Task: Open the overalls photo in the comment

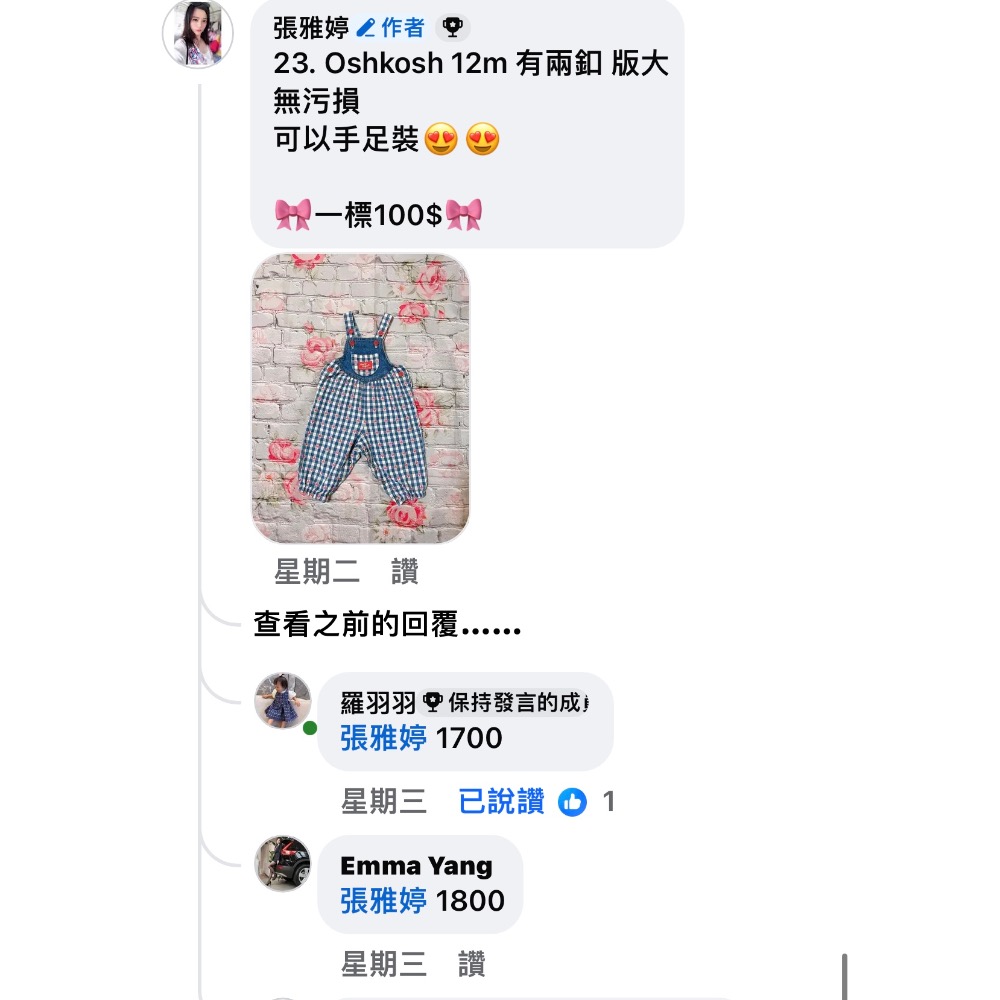Action: [x=360, y=398]
